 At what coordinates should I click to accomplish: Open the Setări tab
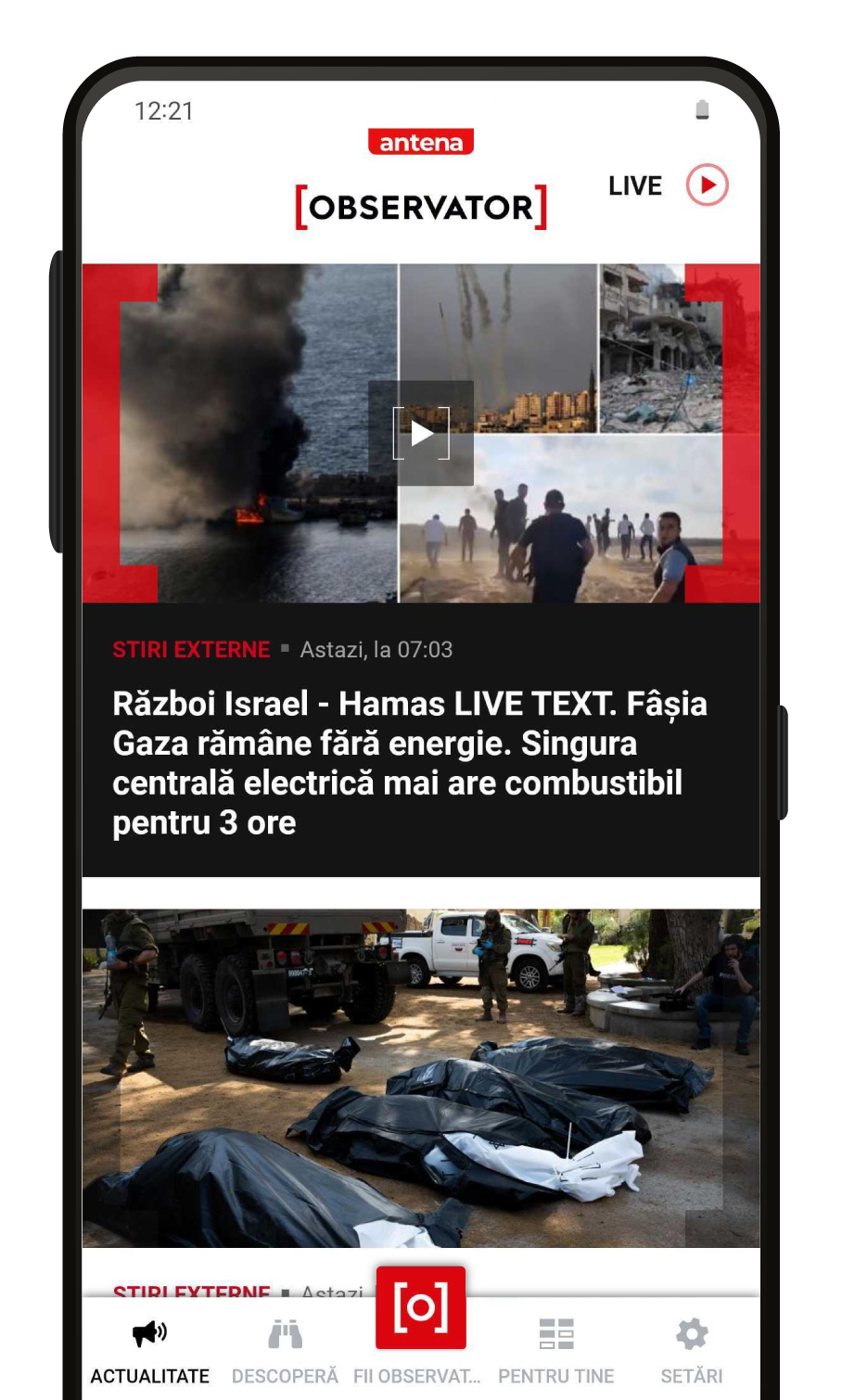[691, 1350]
